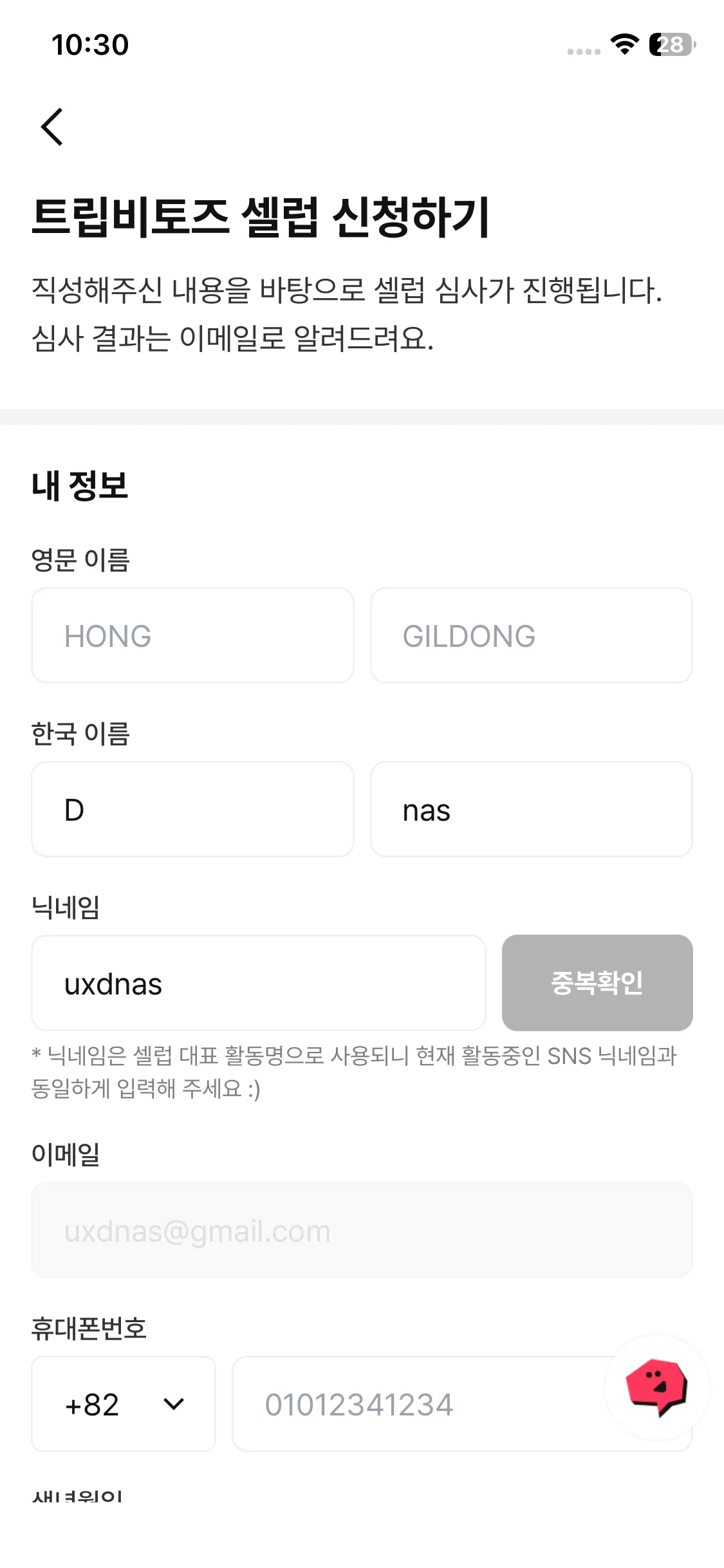Edit the nickname field with uxdnas
This screenshot has width=724, height=1568.
pos(259,983)
